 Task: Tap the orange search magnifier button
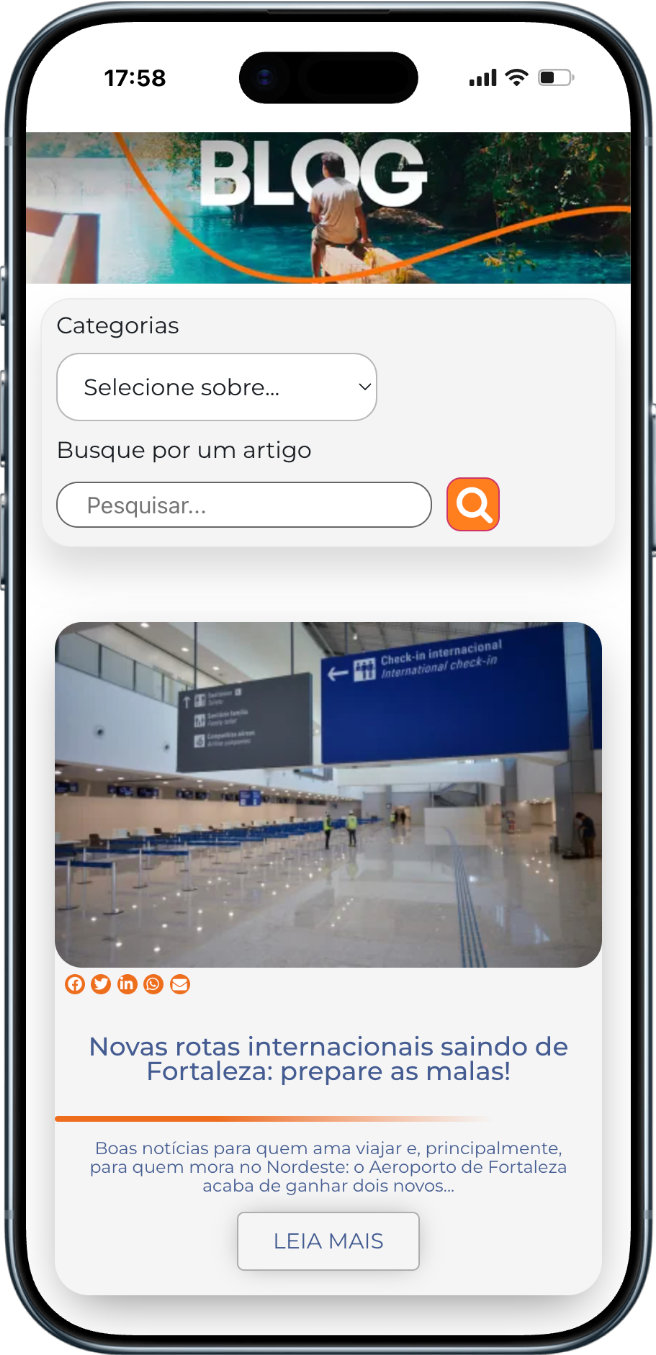pos(473,504)
